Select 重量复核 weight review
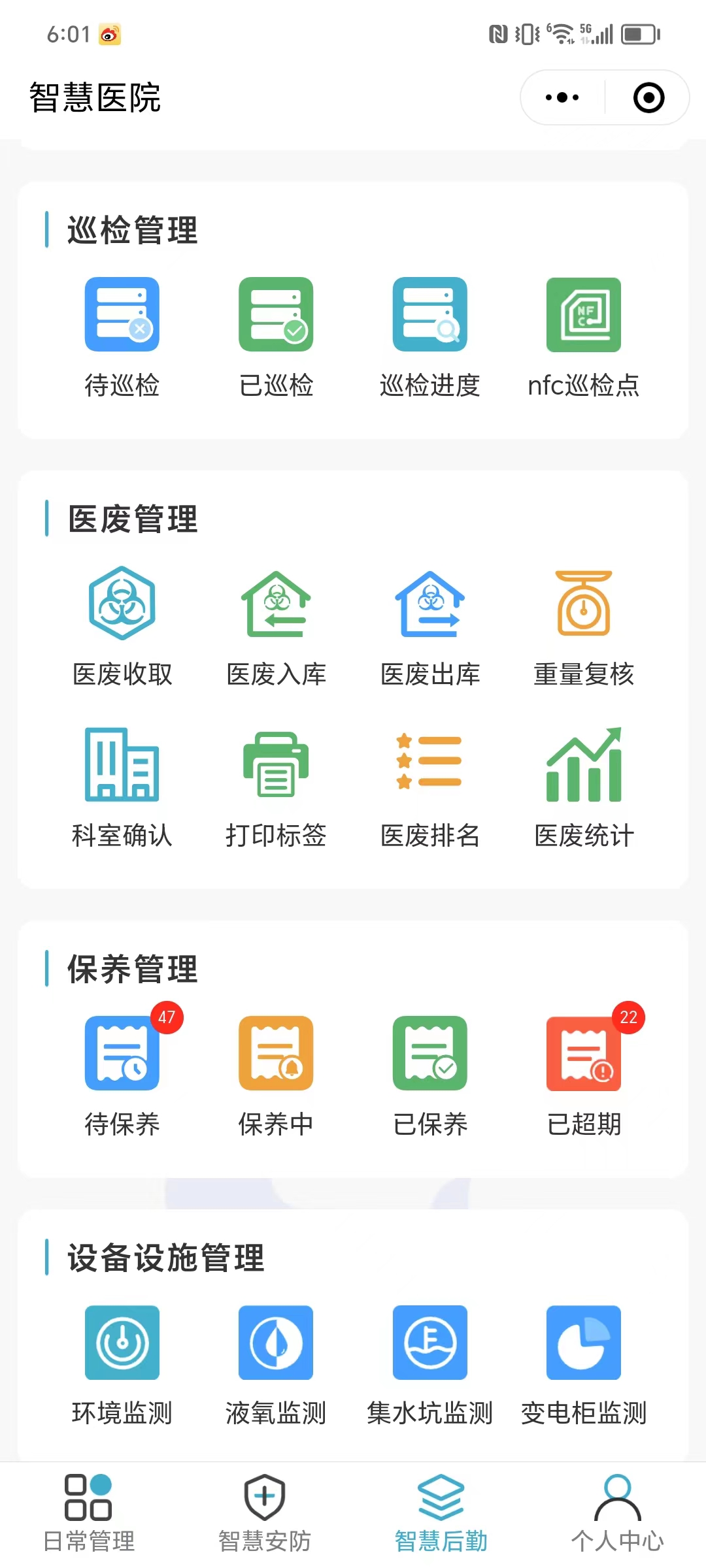 click(584, 627)
